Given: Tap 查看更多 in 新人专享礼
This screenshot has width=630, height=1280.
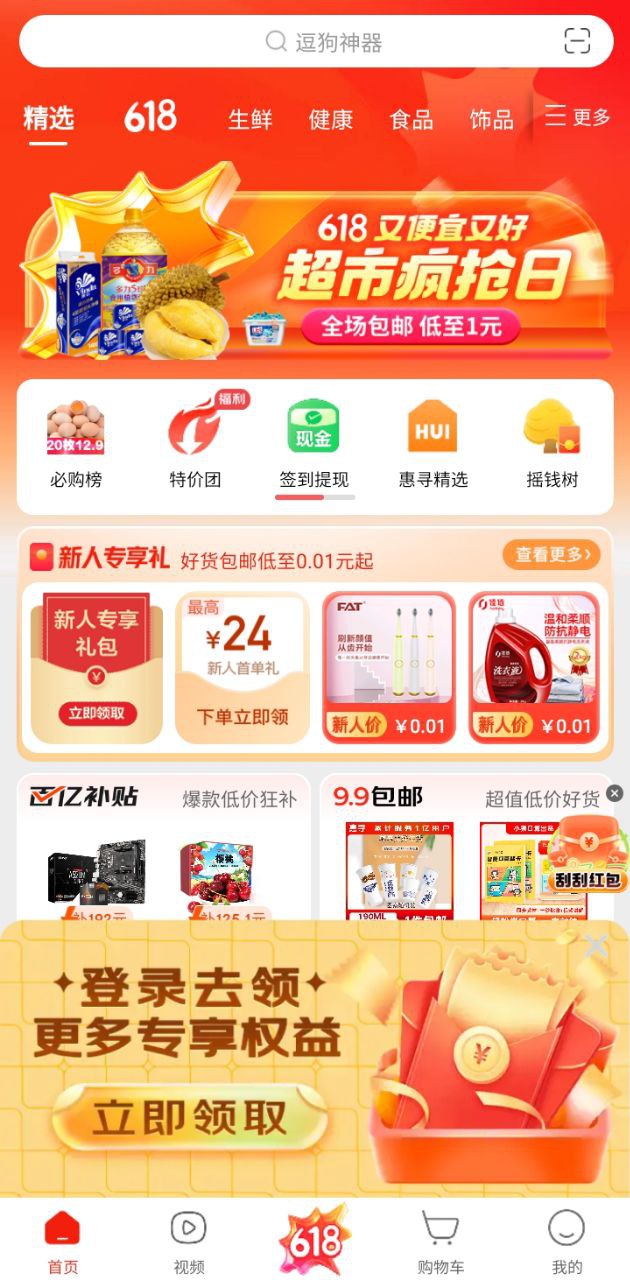Looking at the screenshot, I should [551, 554].
